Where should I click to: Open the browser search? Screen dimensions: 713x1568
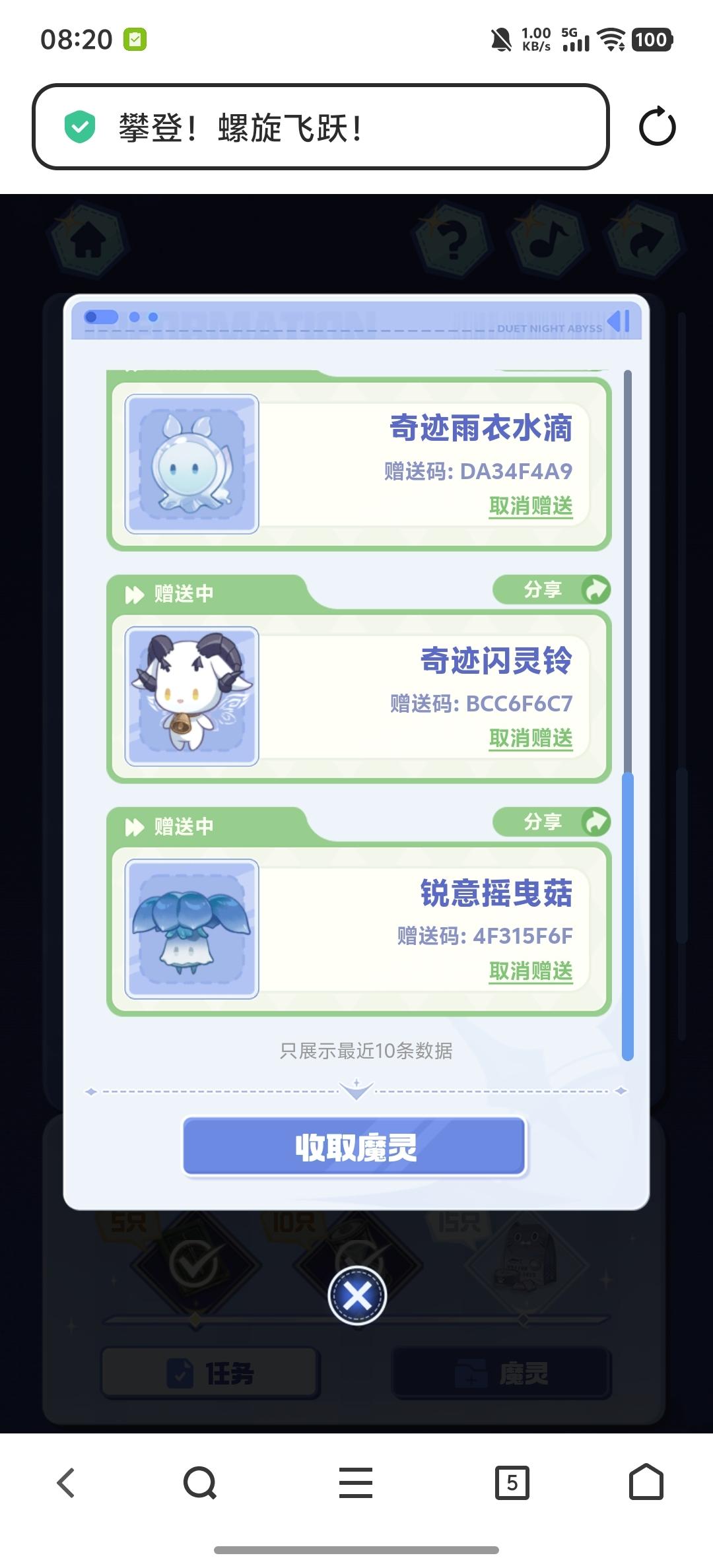(199, 1483)
